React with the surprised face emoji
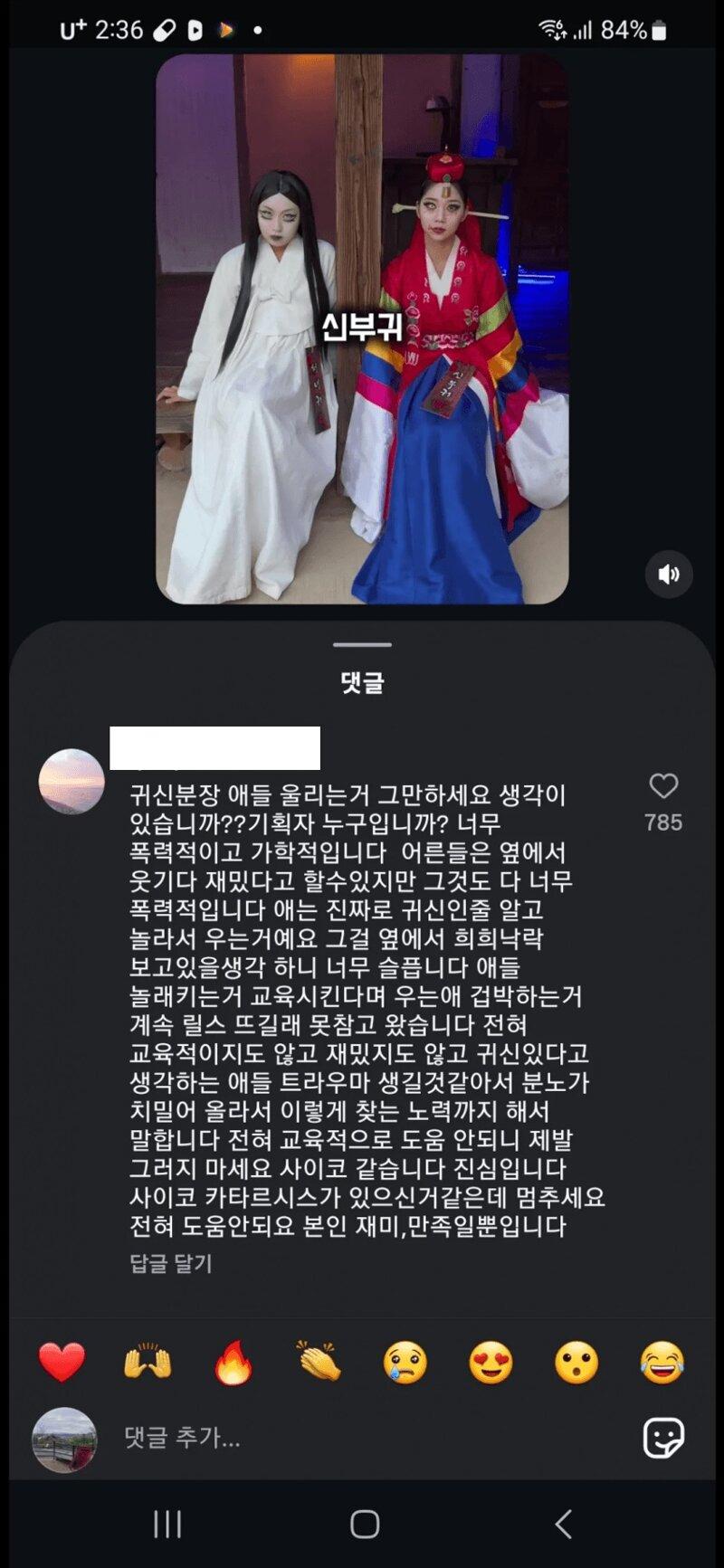 point(576,1363)
